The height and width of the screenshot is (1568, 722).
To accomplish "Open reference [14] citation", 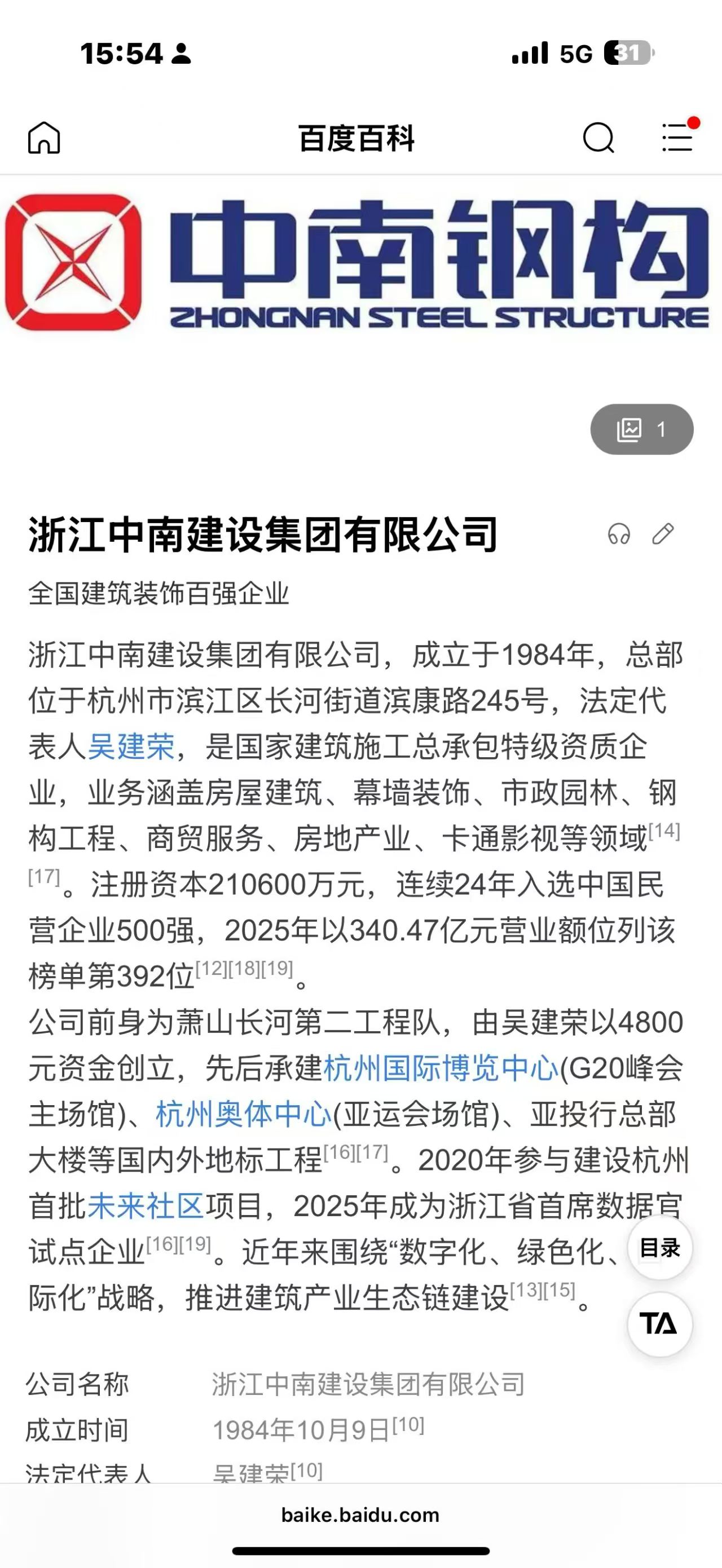I will 664,831.
